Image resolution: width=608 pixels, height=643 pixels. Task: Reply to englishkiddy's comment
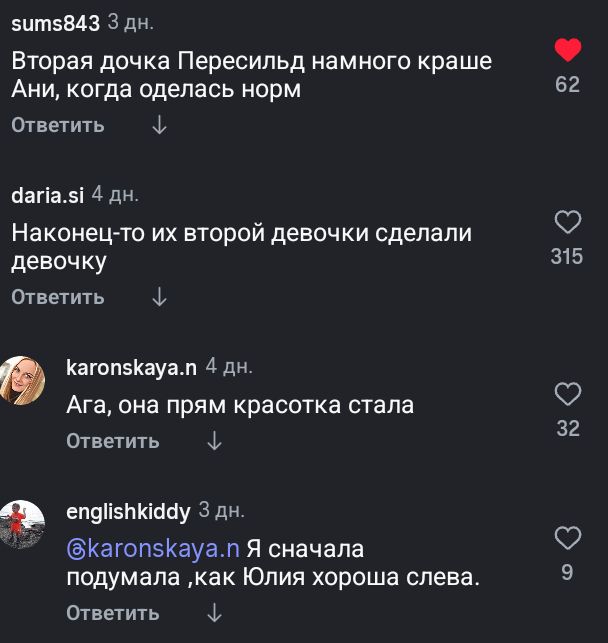coord(113,613)
